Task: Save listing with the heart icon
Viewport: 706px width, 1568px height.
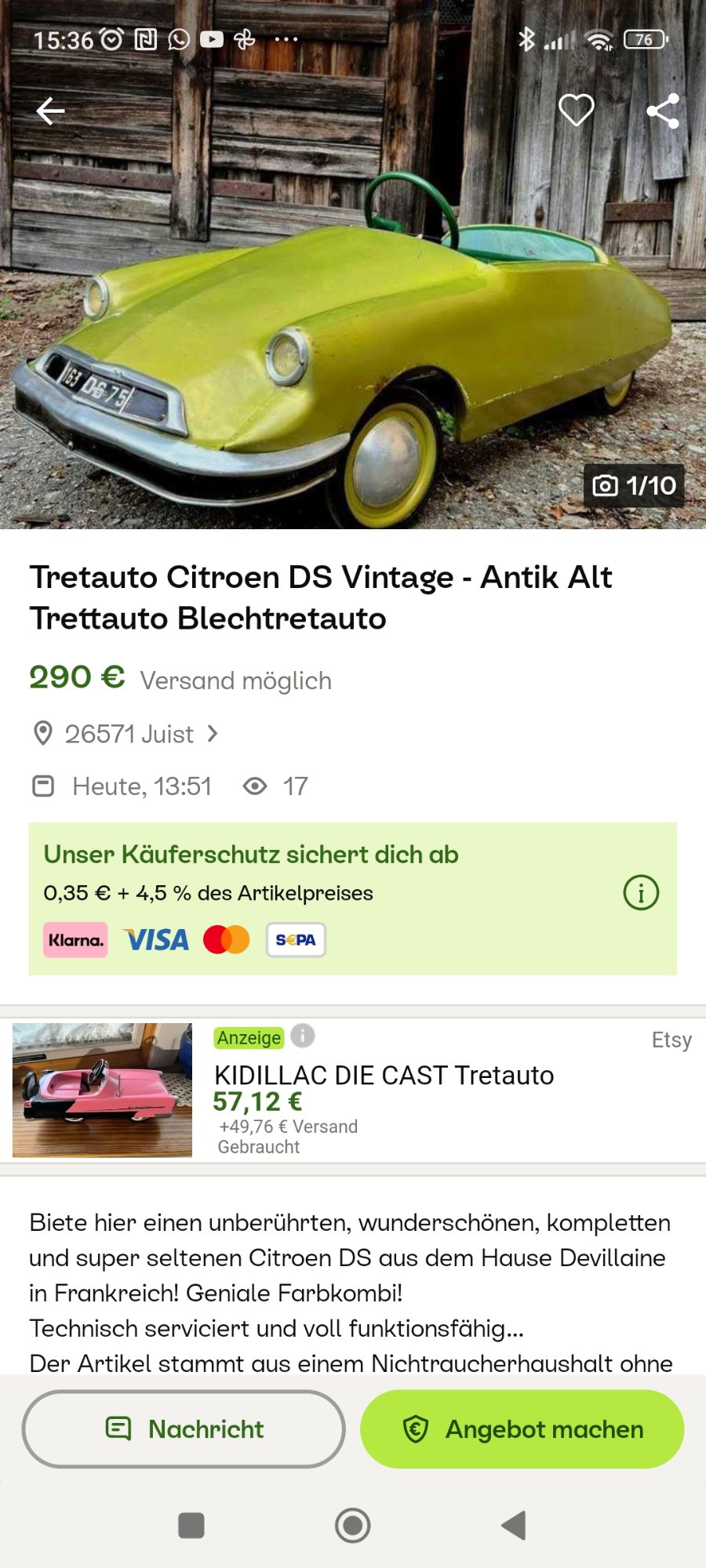Action: pos(576,111)
